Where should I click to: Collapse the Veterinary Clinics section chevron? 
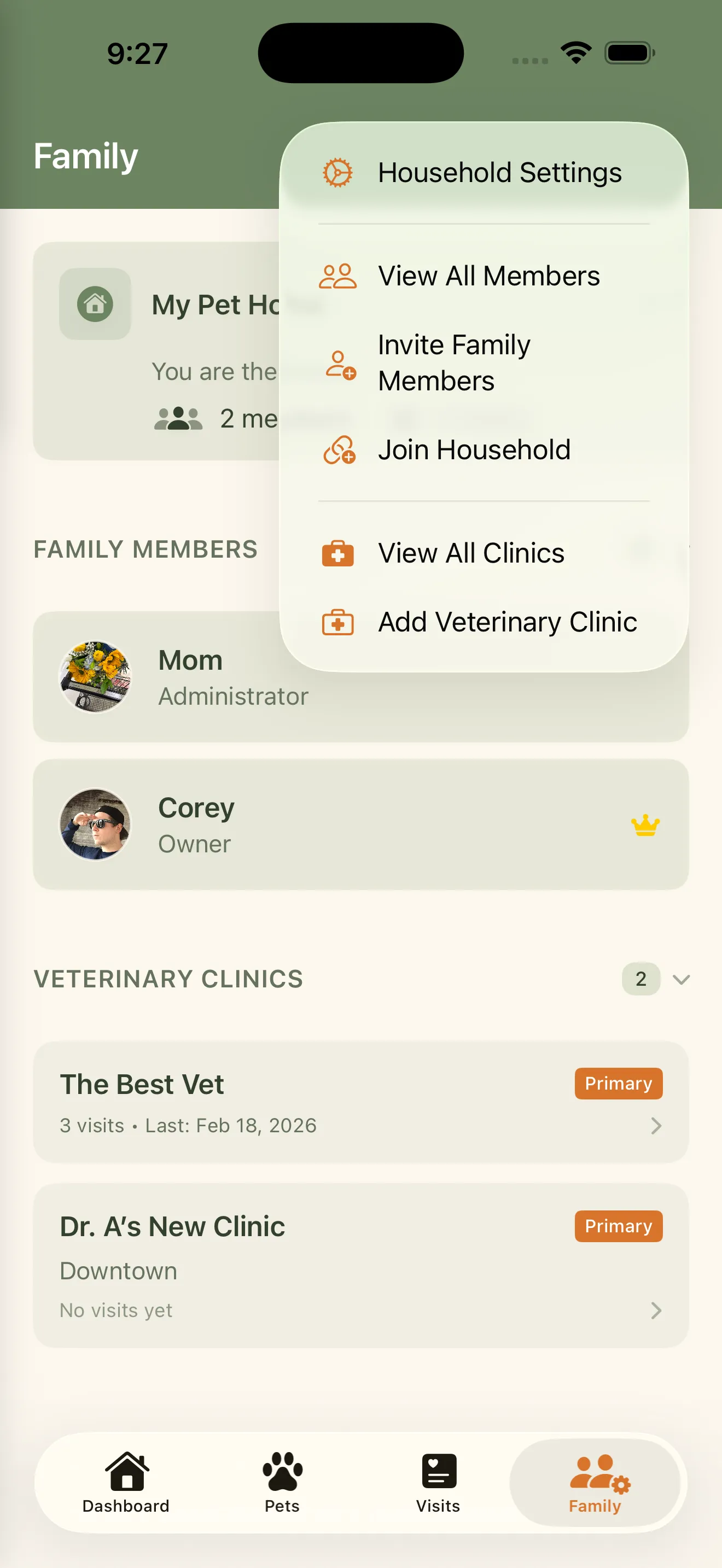tap(680, 979)
